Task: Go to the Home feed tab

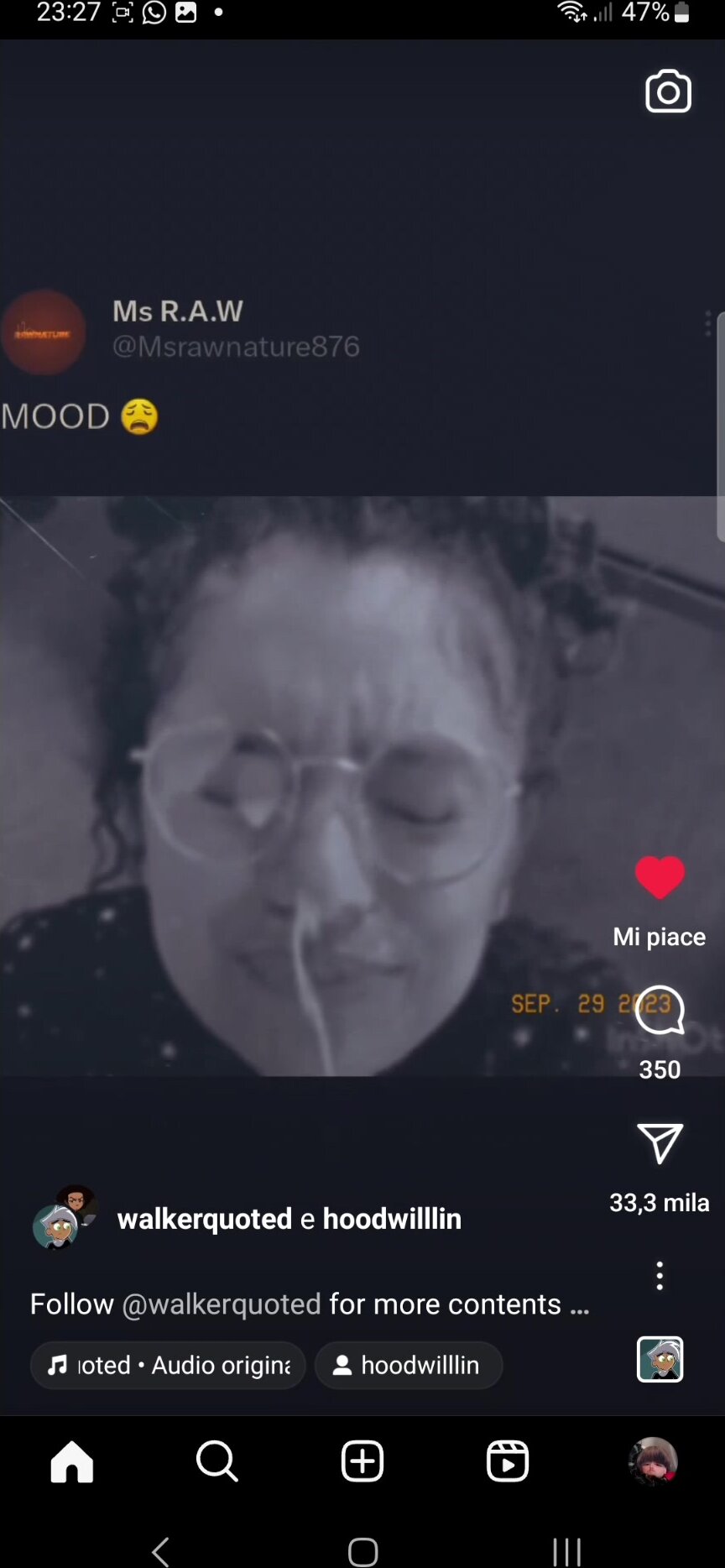Action: click(72, 1461)
